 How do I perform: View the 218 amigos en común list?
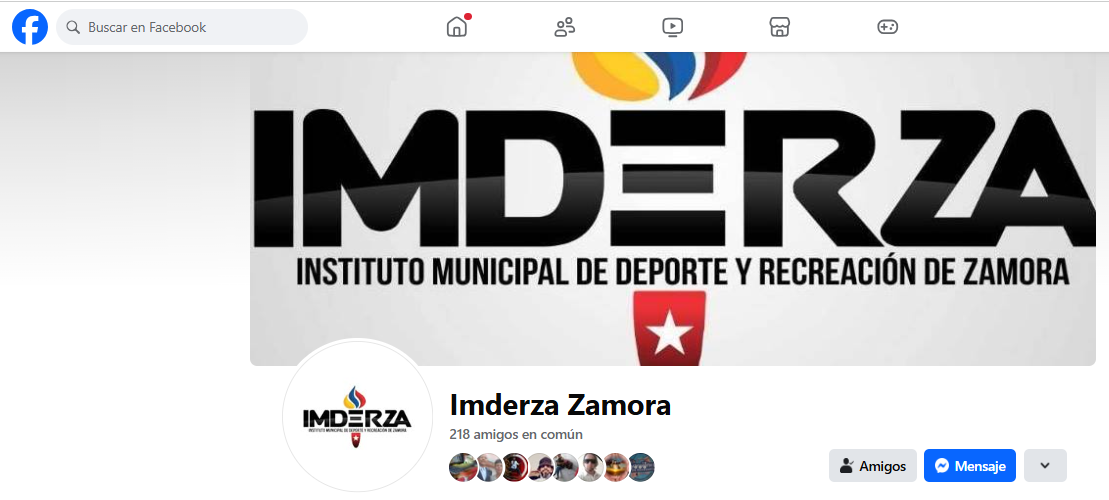(x=516, y=434)
